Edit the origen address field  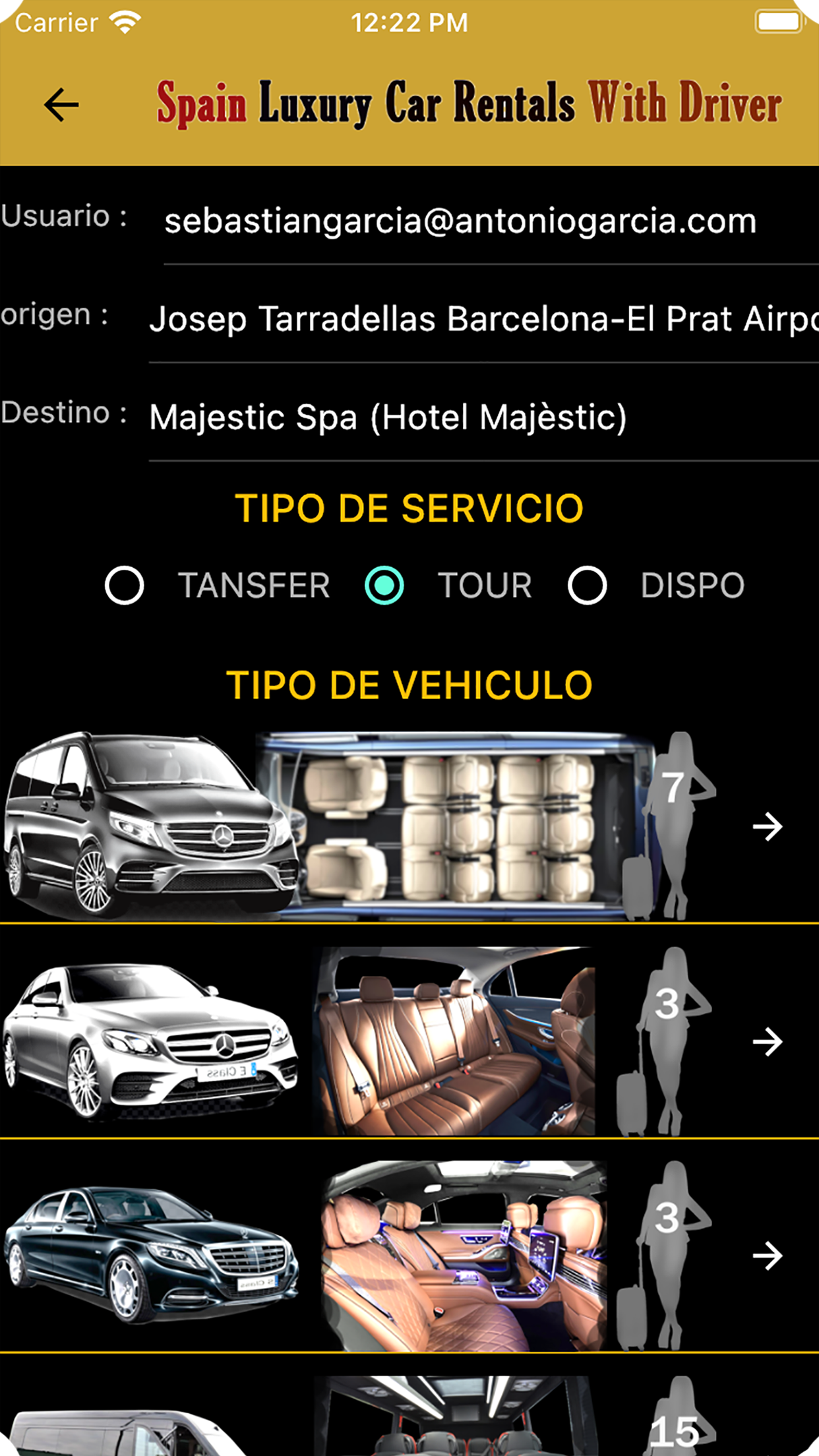pyautogui.click(x=483, y=319)
